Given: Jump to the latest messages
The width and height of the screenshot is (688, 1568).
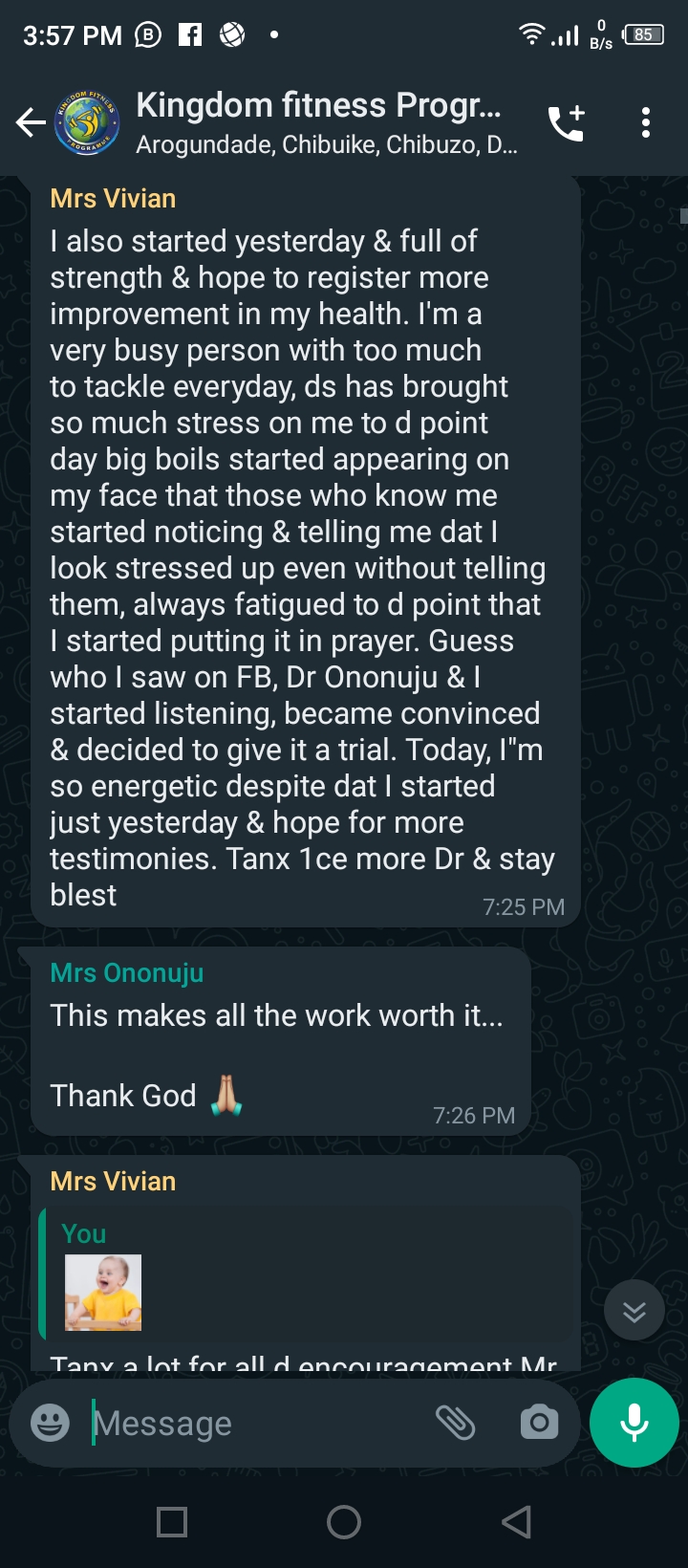Looking at the screenshot, I should click(634, 1311).
